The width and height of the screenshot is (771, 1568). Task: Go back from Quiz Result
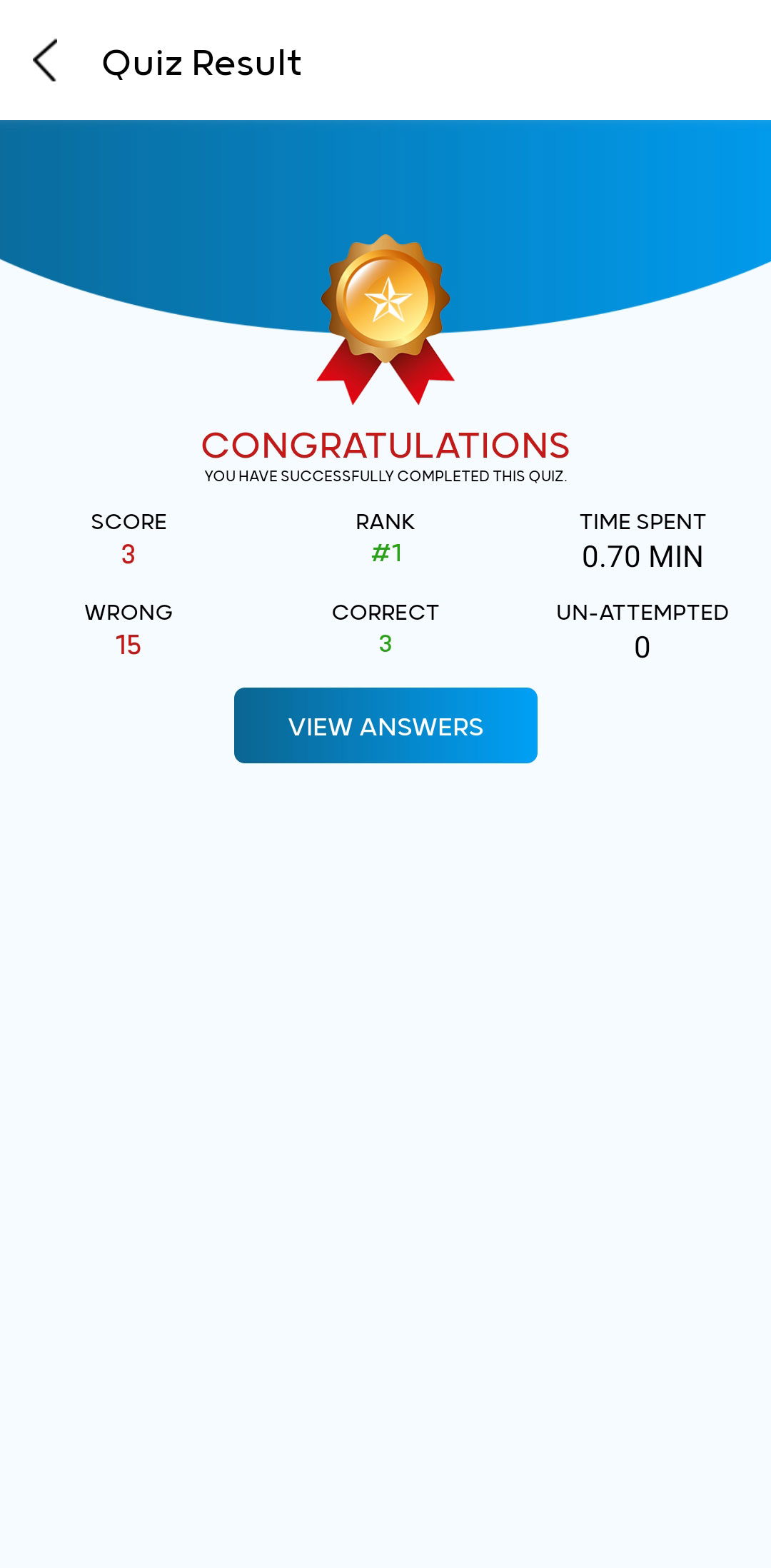pos(46,61)
